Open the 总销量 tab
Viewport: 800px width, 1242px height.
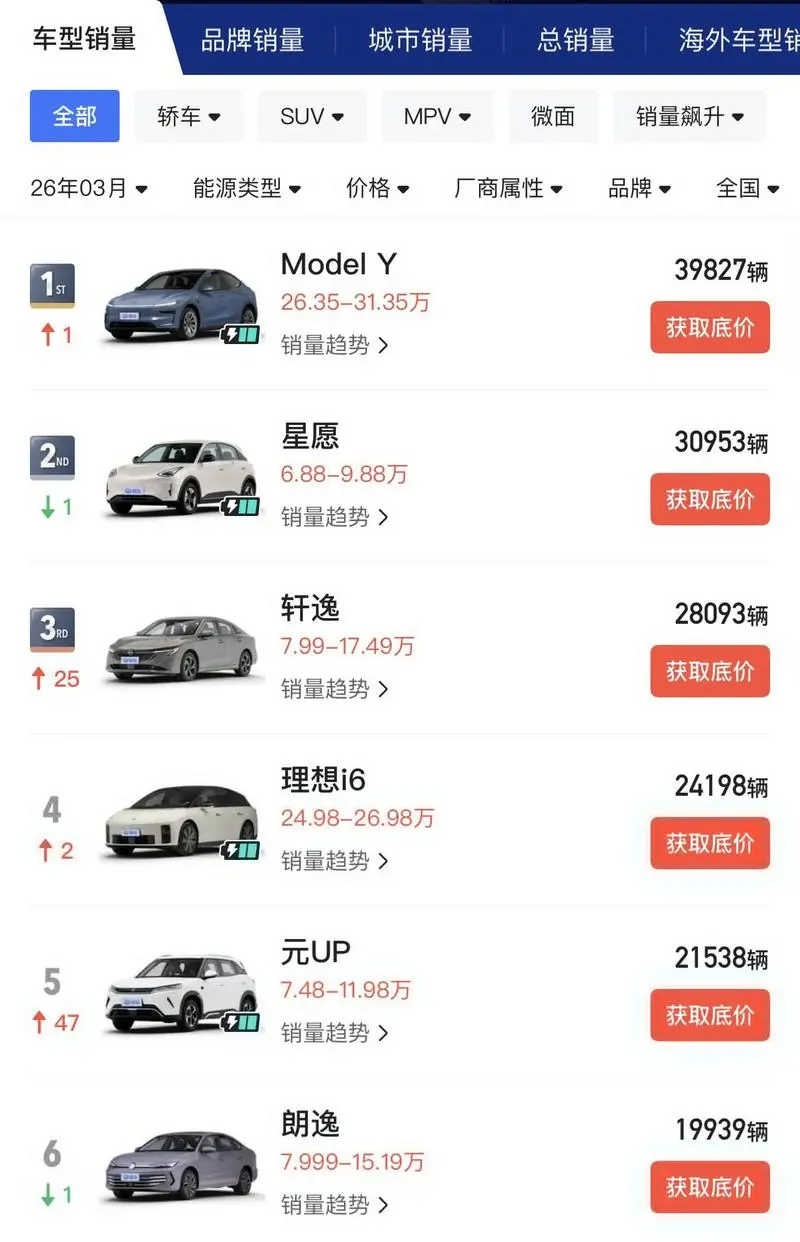(575, 40)
